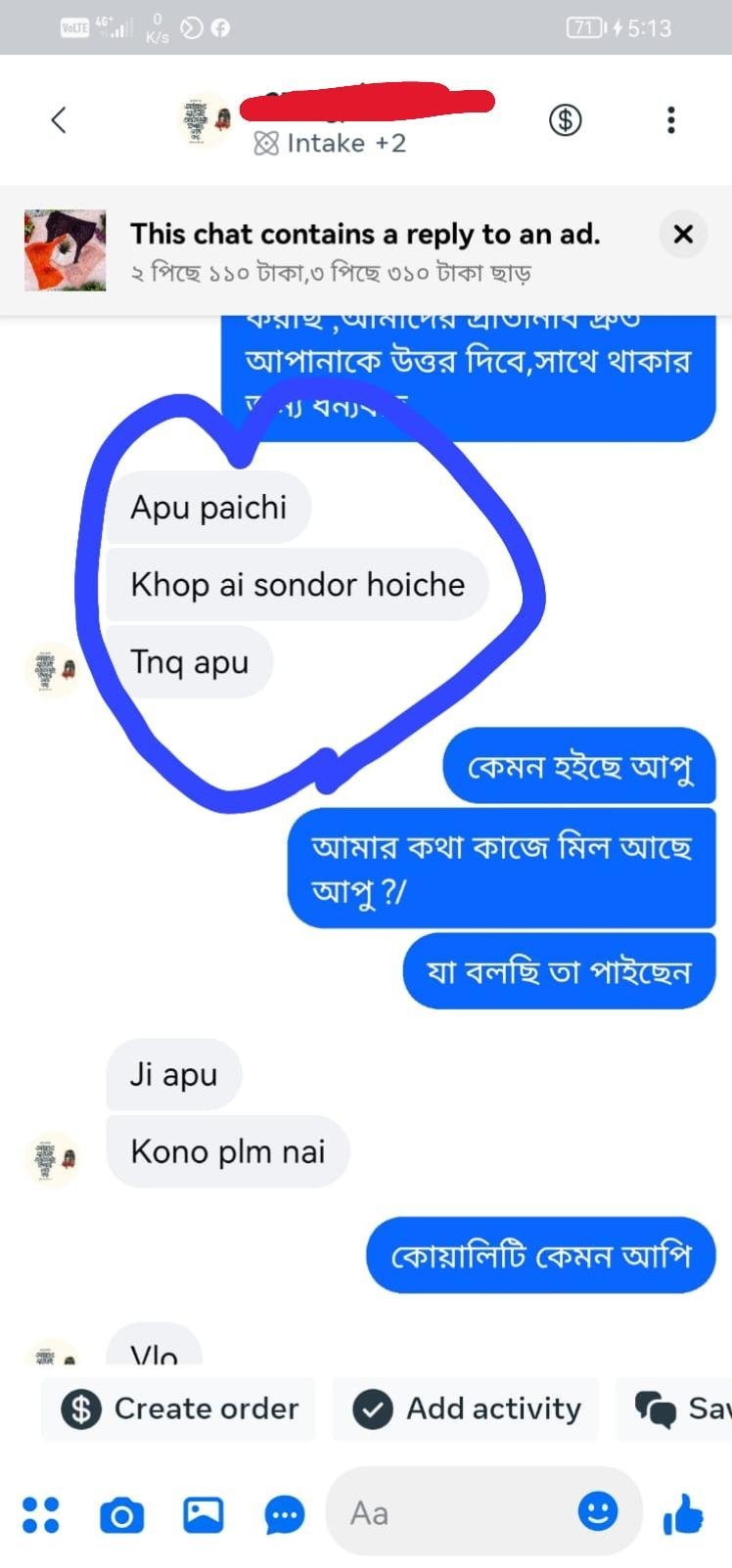
Task: Open the photo gallery picker
Action: click(204, 1514)
